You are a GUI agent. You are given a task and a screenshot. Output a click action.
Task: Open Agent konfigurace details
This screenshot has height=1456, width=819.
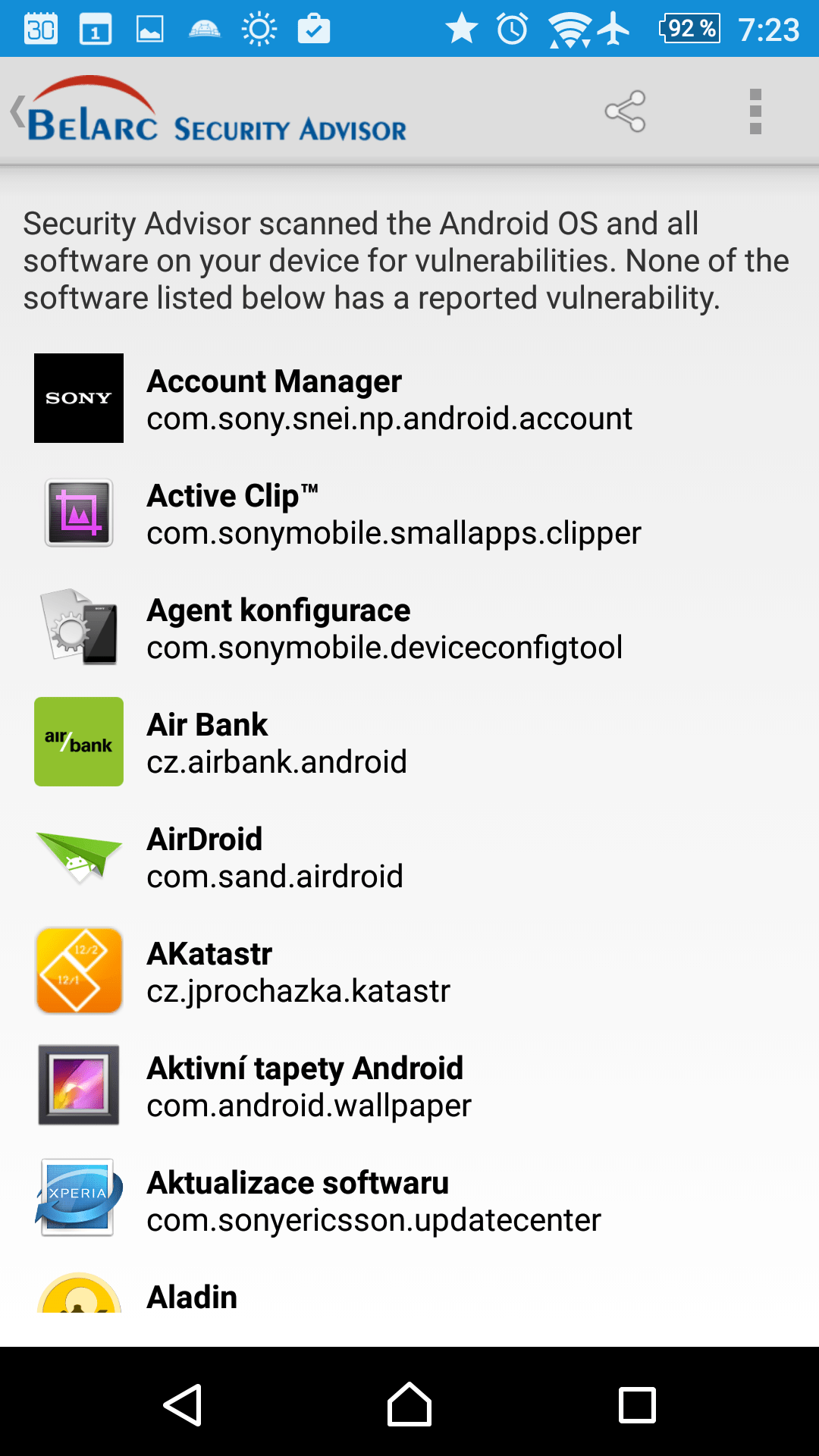[x=409, y=628]
